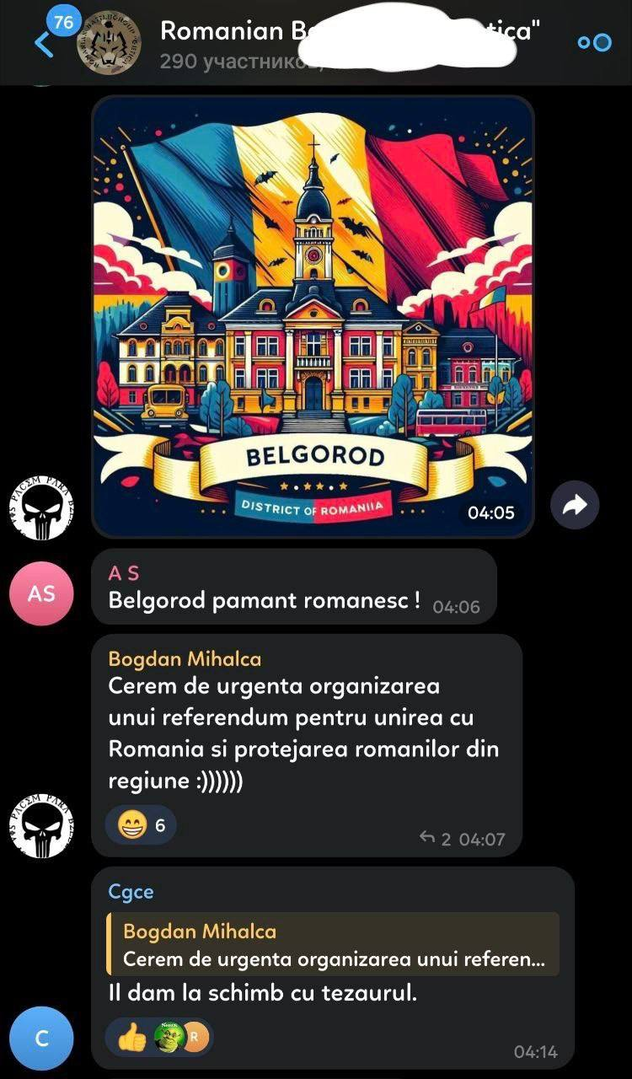The image size is (632, 1079).
Task: Open the Belgorod image message
Action: pos(313,317)
